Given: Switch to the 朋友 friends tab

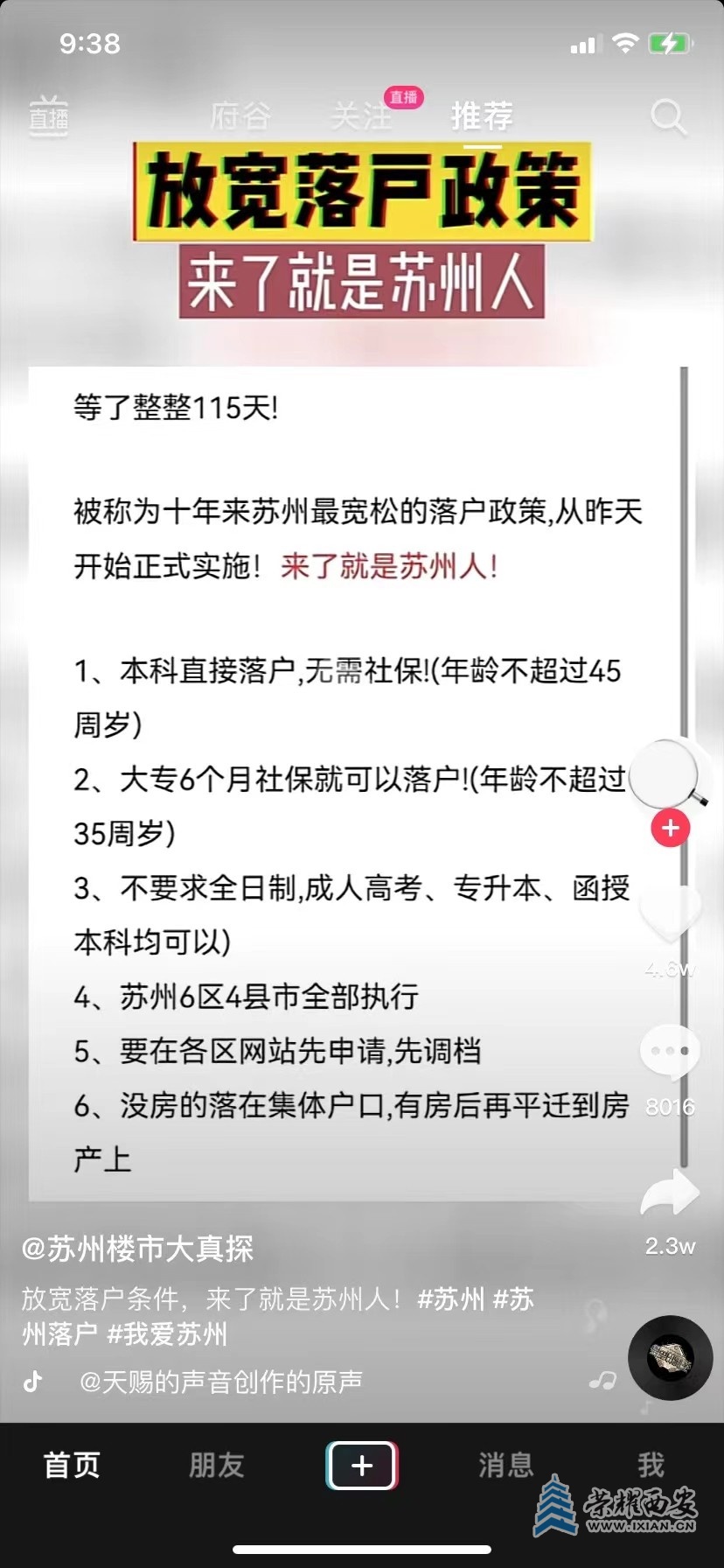Looking at the screenshot, I should (x=216, y=1465).
